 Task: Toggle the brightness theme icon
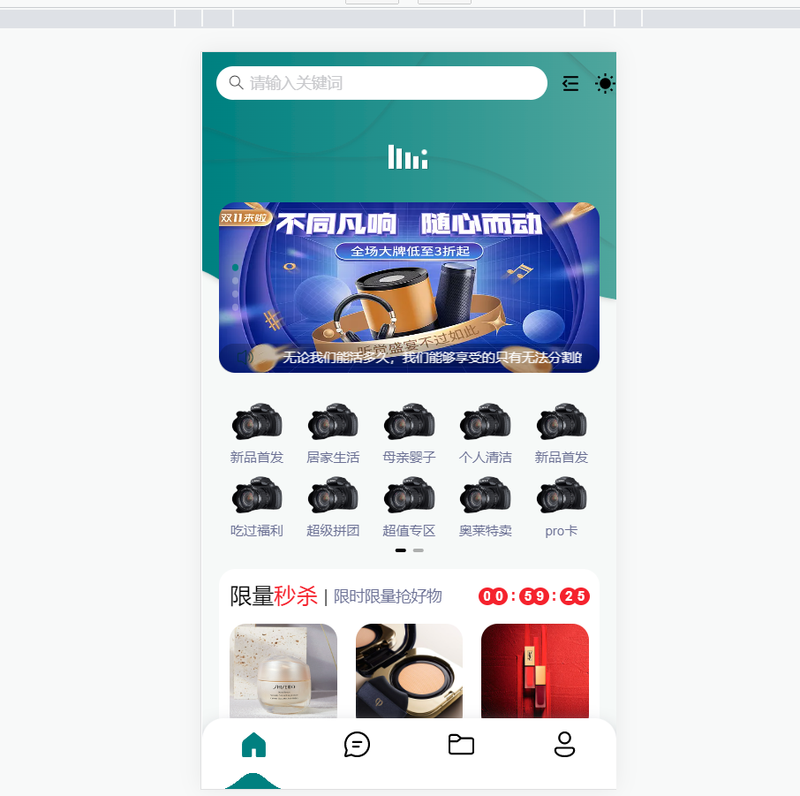(605, 84)
